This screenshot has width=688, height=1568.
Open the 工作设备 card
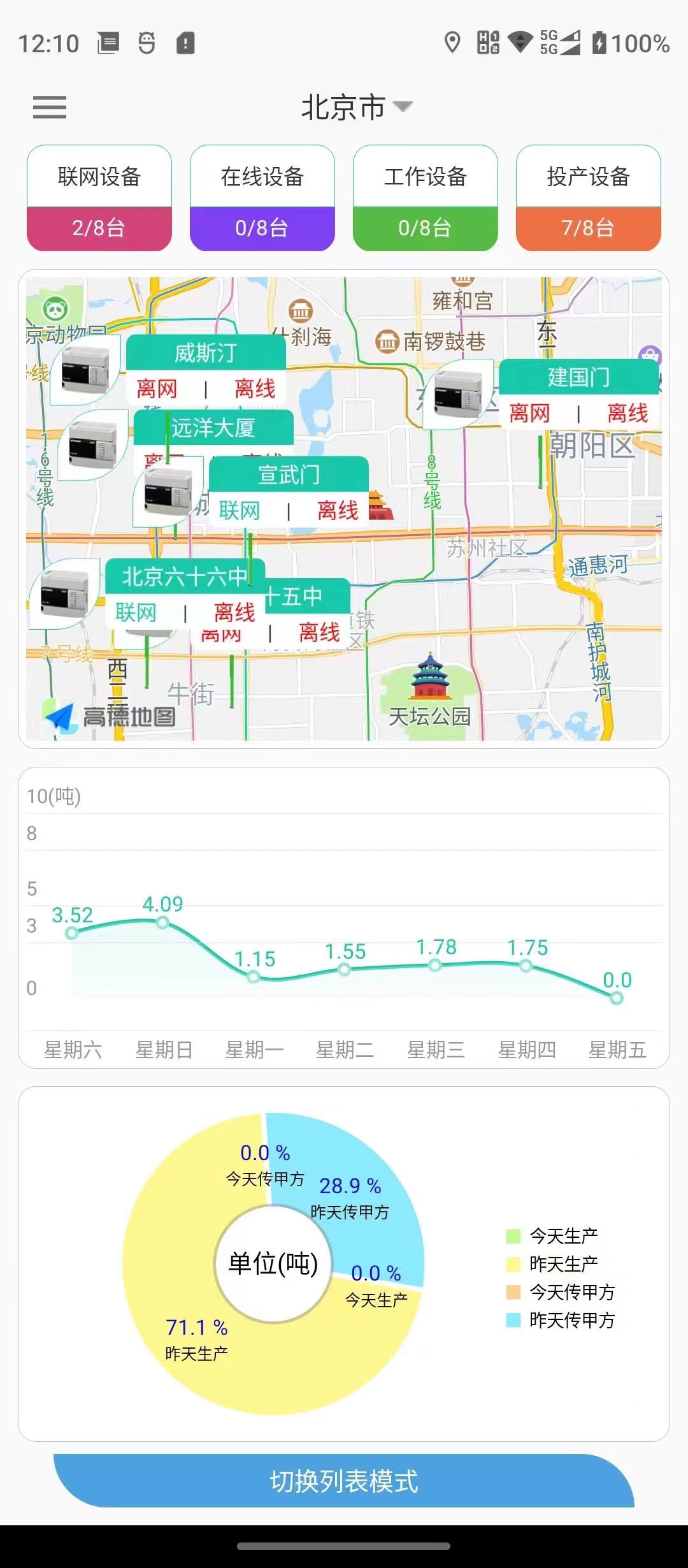426,198
